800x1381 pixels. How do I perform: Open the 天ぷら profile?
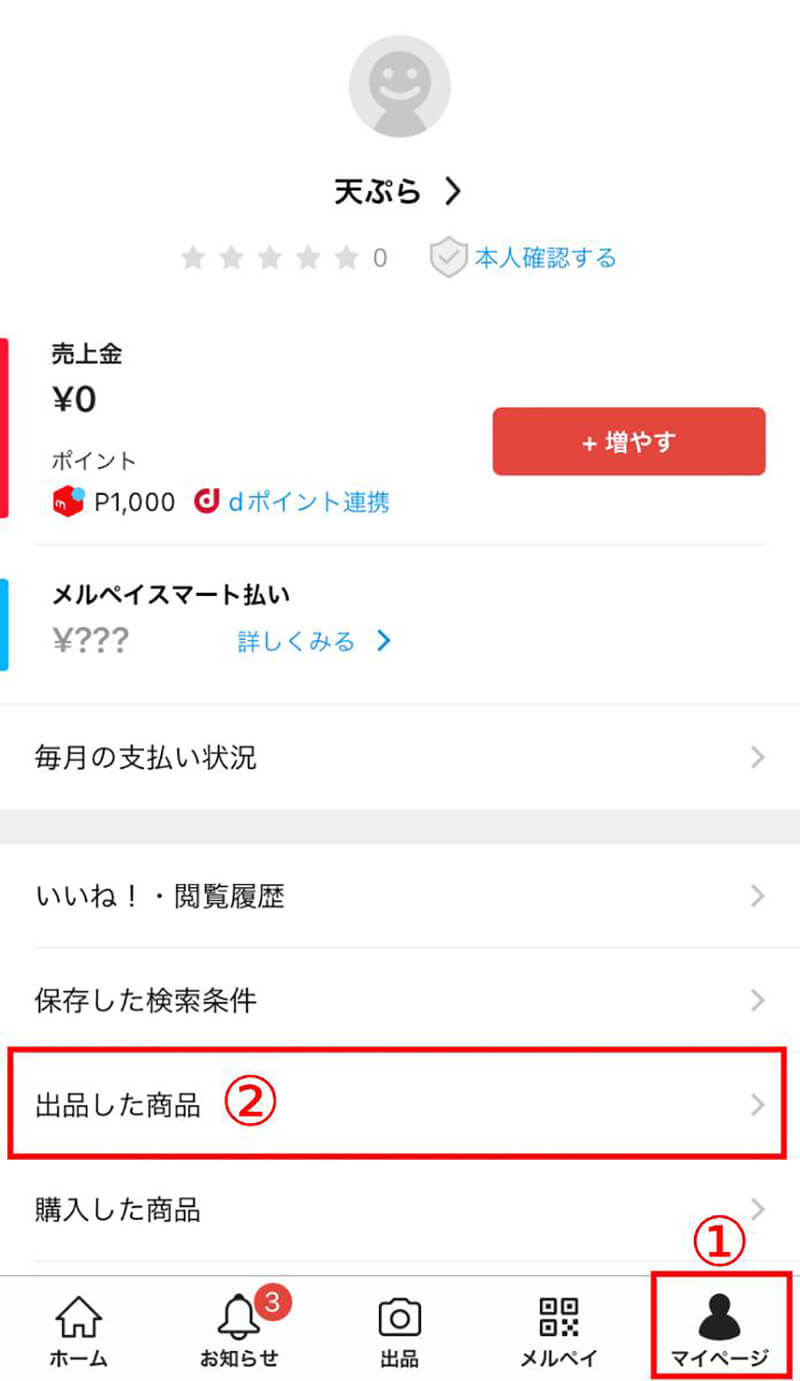tap(397, 192)
